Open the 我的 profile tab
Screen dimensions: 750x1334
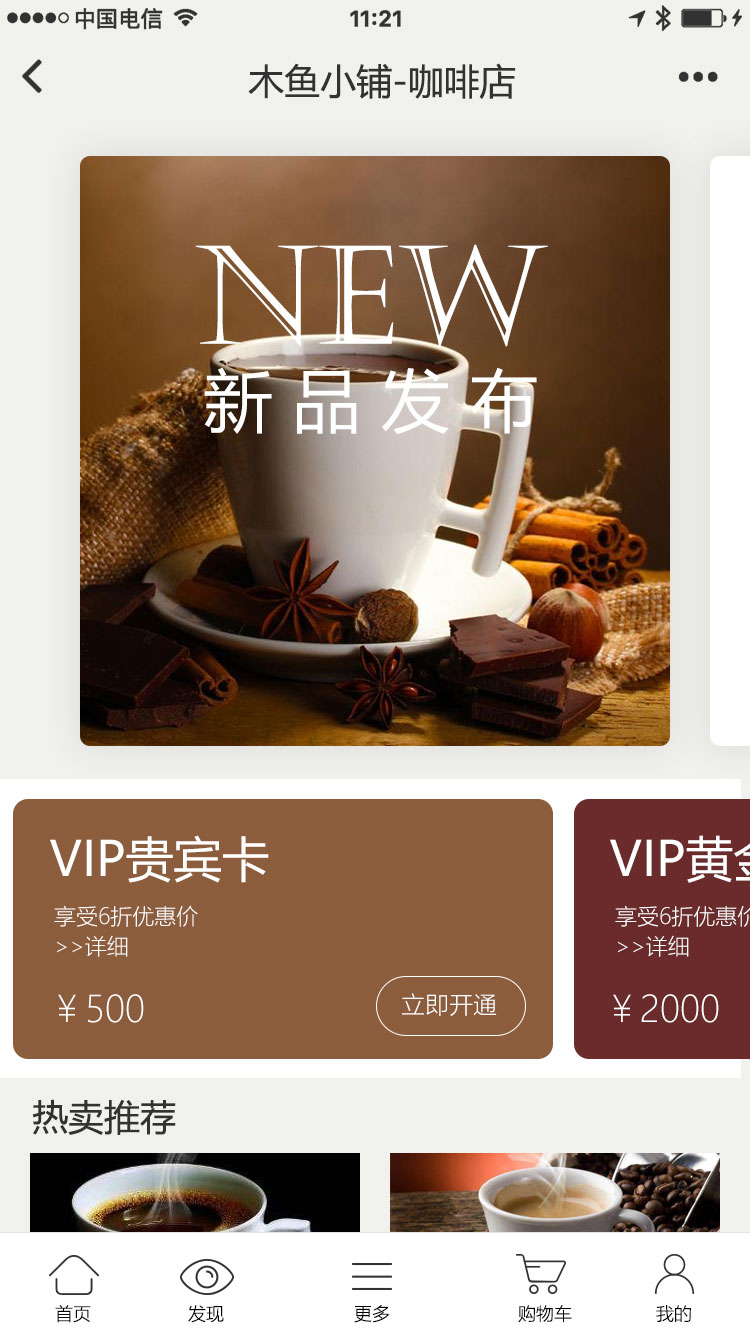point(673,1288)
